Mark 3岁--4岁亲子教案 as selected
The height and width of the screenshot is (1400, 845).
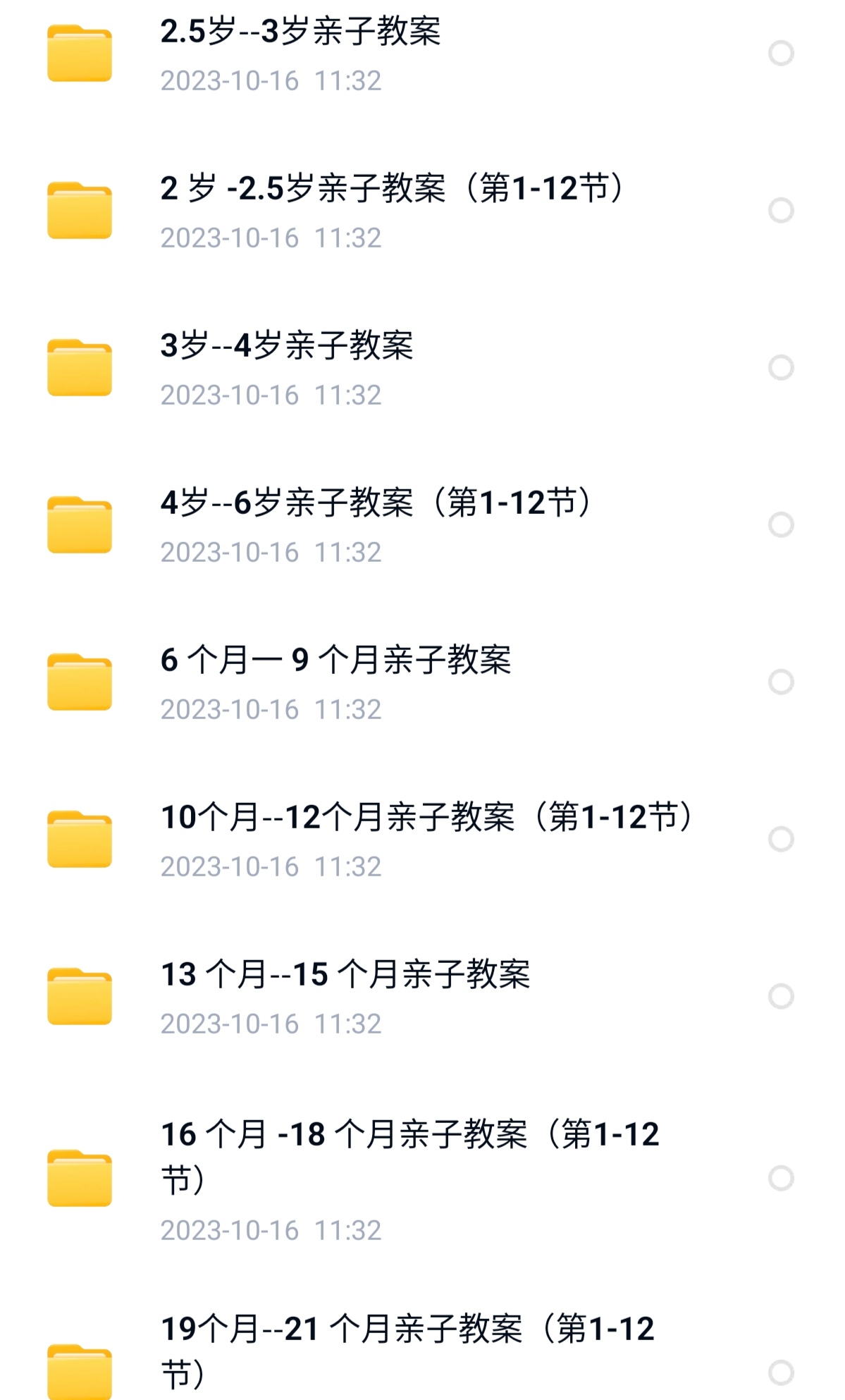(x=781, y=368)
